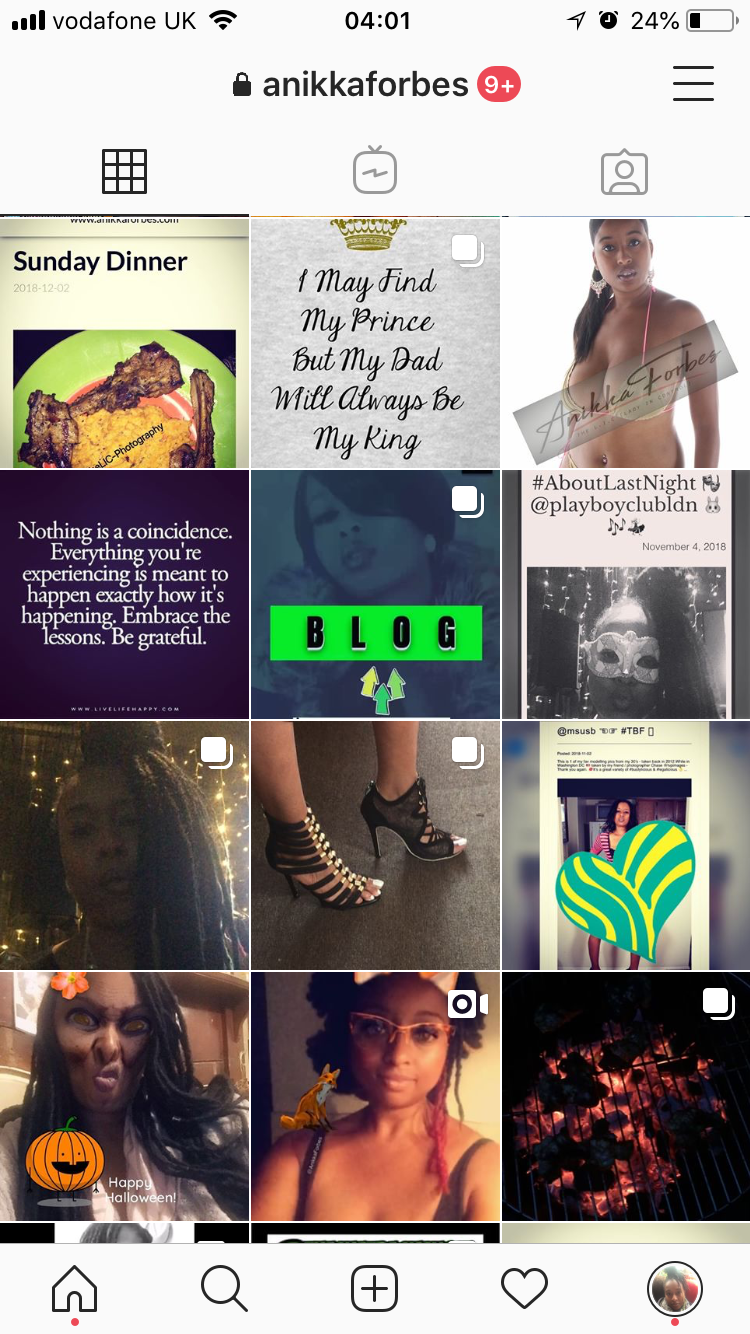Switch to the tagged photos tab

coord(625,172)
